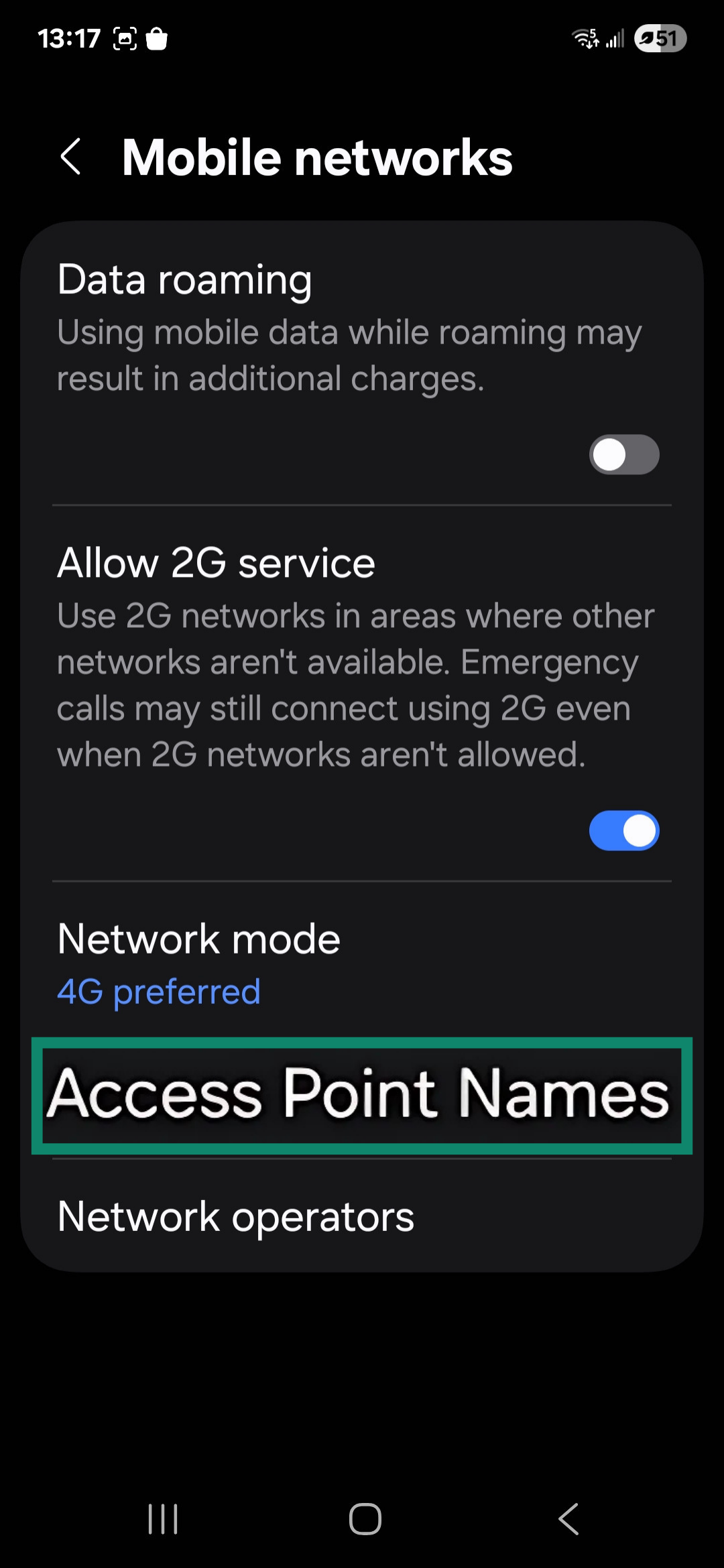Screen dimensions: 724x1568
Task: Open the recent apps button
Action: tap(163, 1518)
